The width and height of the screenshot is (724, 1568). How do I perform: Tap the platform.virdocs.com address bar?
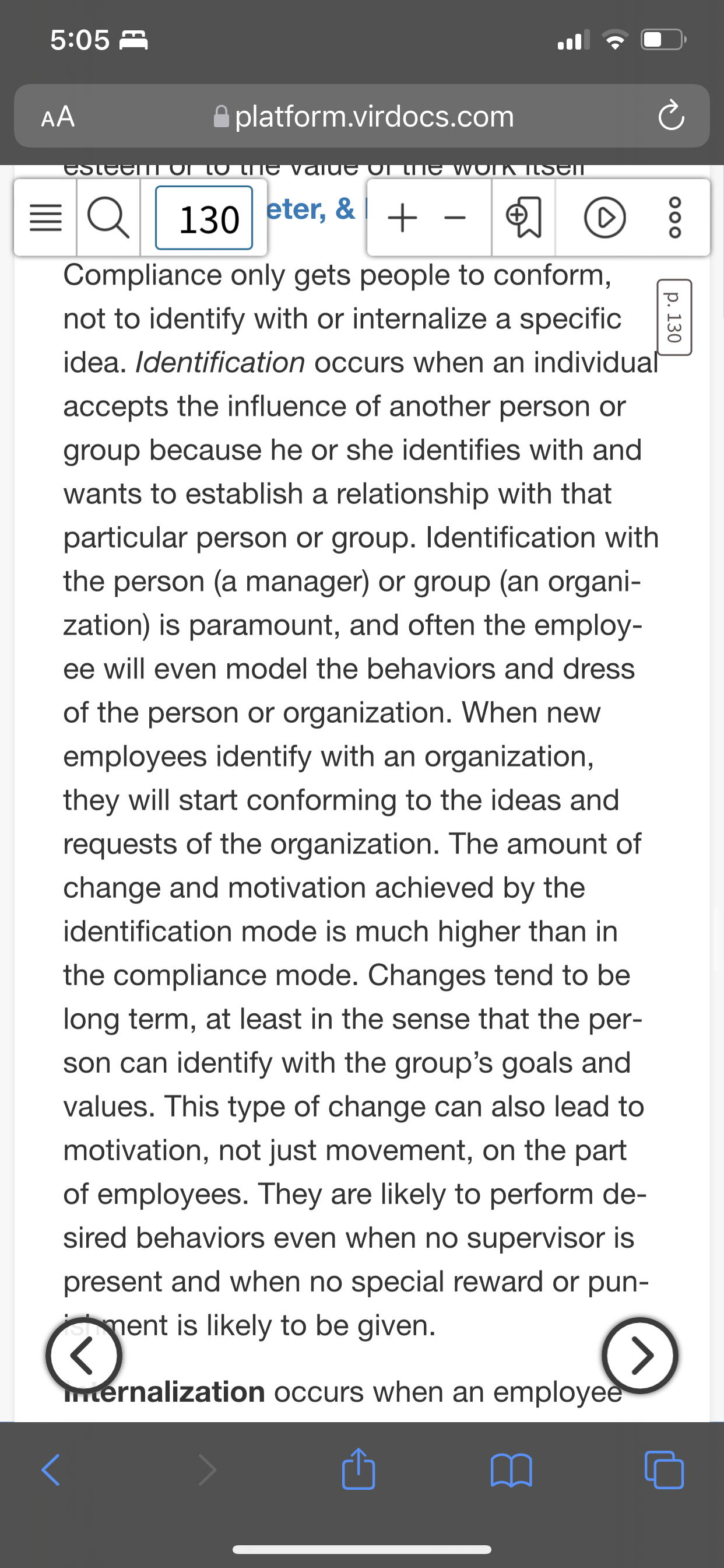point(362,116)
